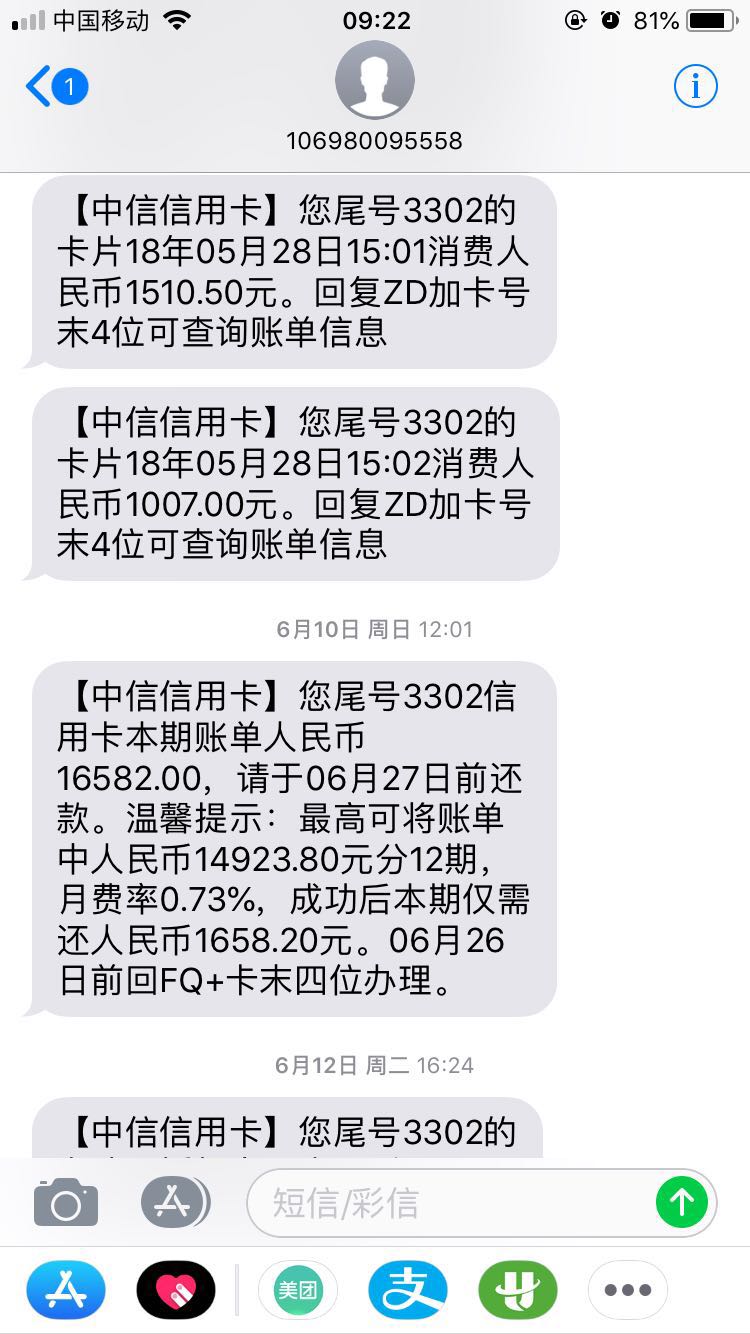Viewport: 750px width, 1334px height.
Task: Open the App Store iMessage app
Action: [66, 1290]
